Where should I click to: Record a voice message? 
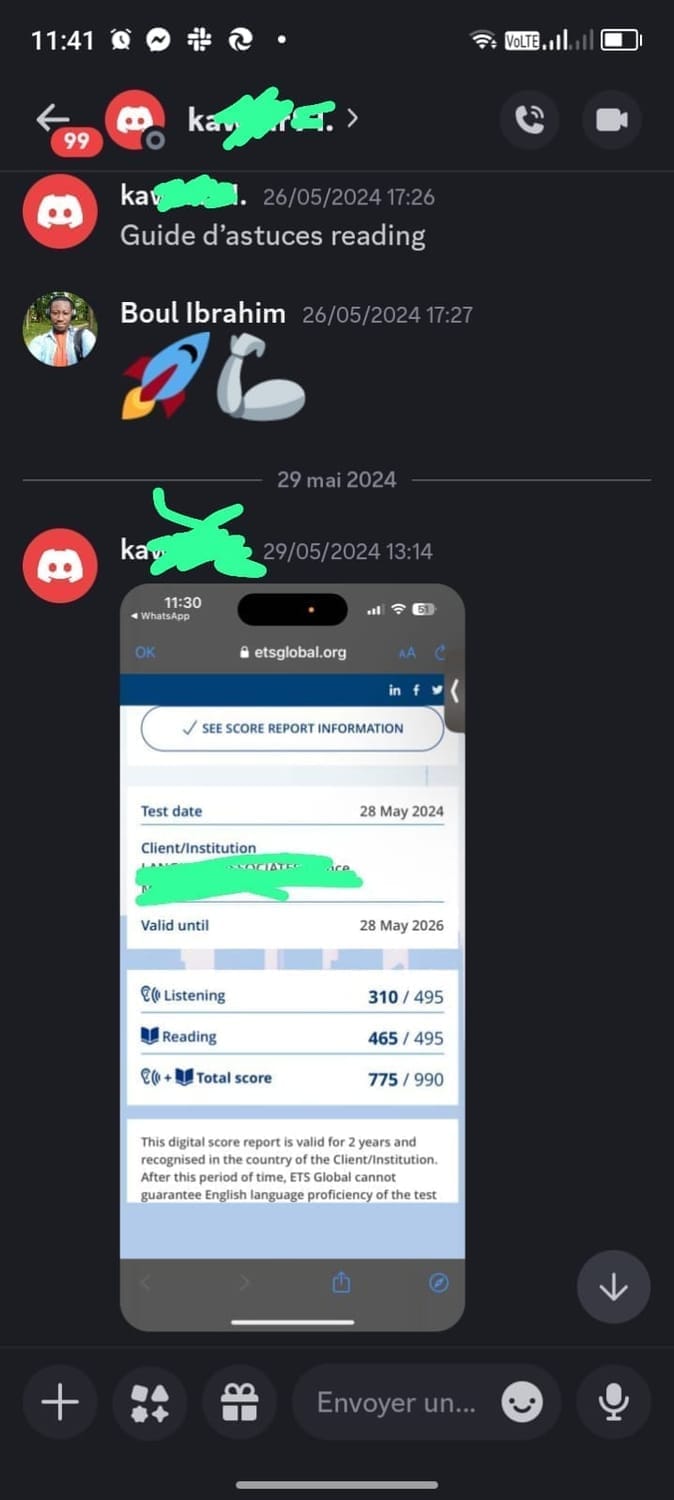tap(613, 1402)
